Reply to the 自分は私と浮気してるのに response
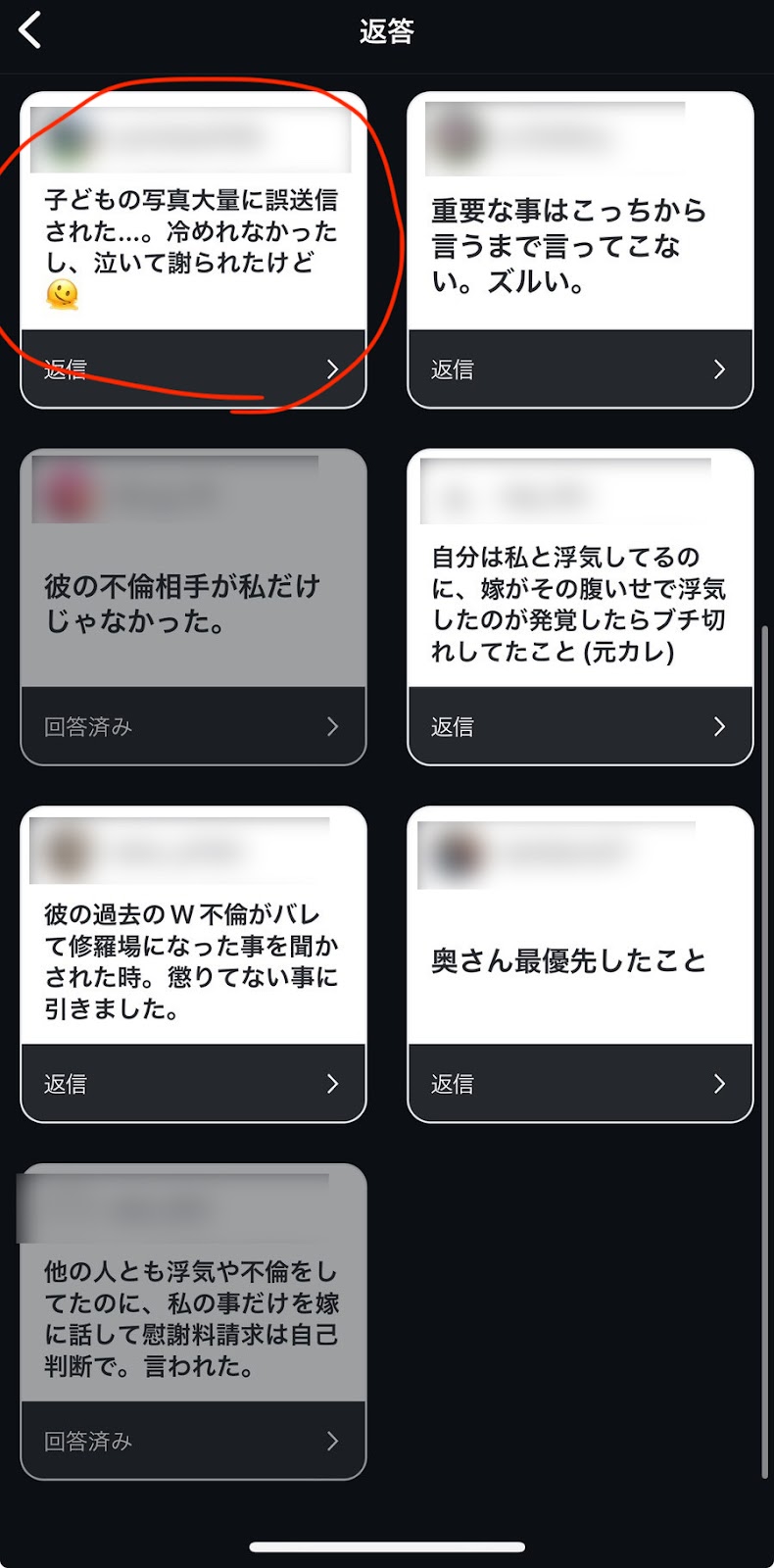 click(x=580, y=726)
